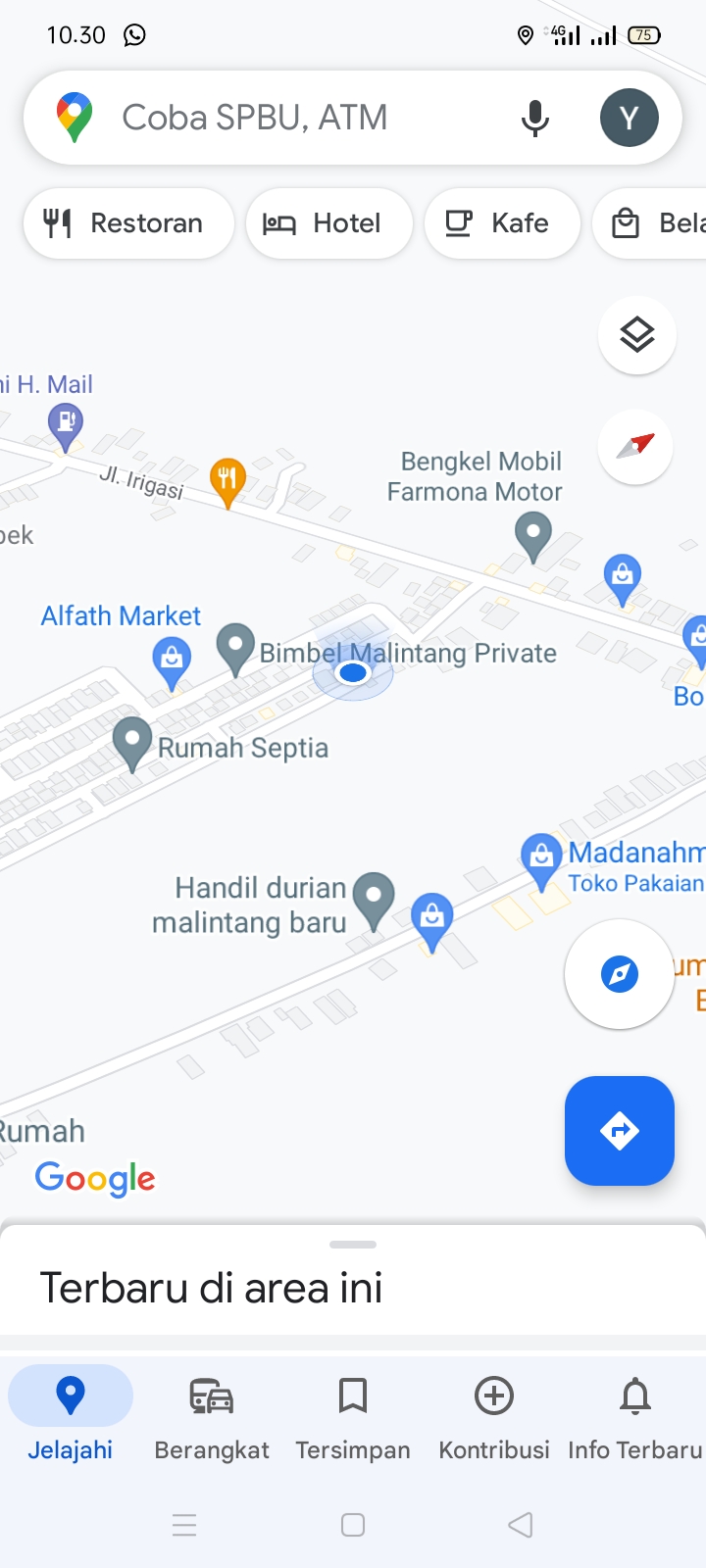Select the Rumah Septia place marker
Screen dimensions: 706x1568
tap(132, 741)
